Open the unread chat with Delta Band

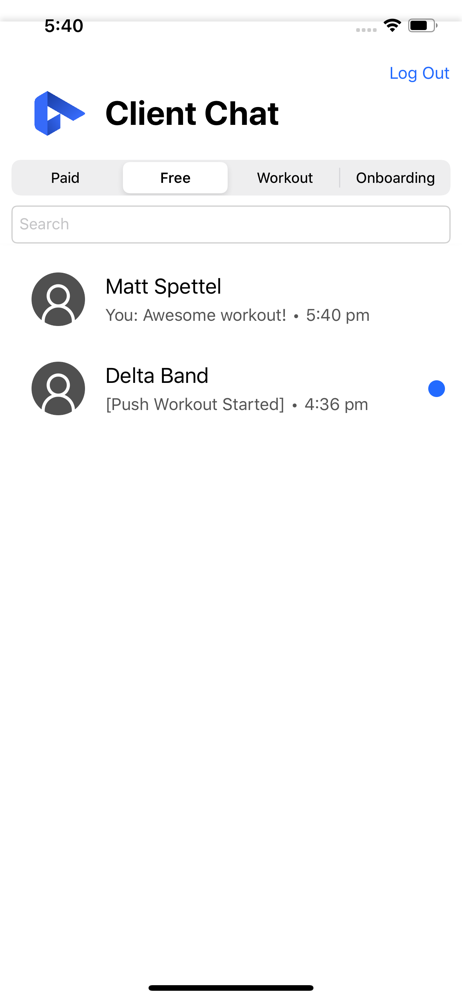231,388
